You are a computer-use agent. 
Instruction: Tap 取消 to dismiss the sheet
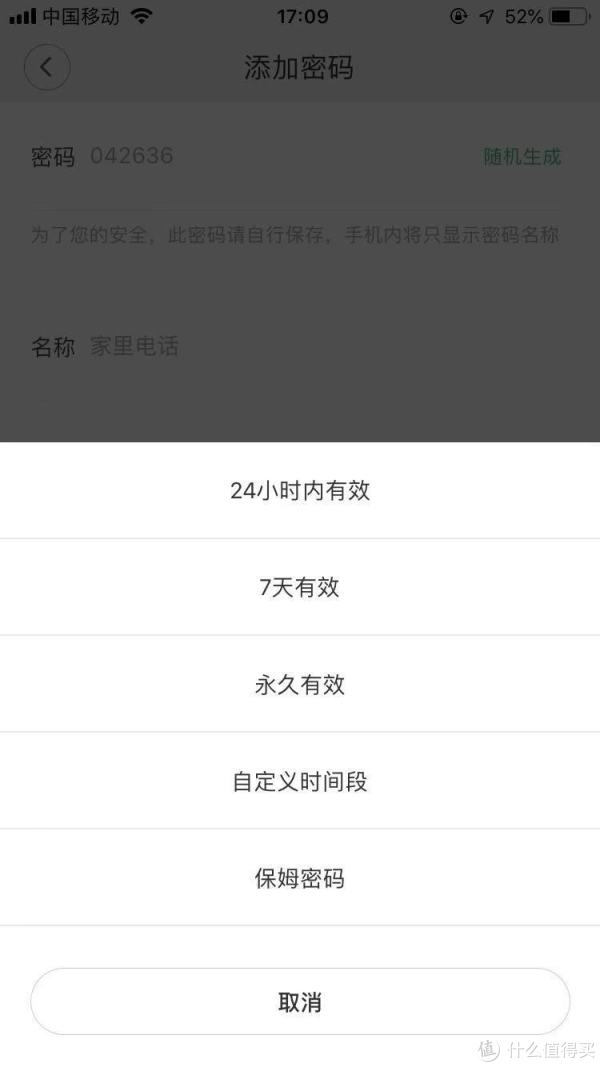click(300, 1002)
